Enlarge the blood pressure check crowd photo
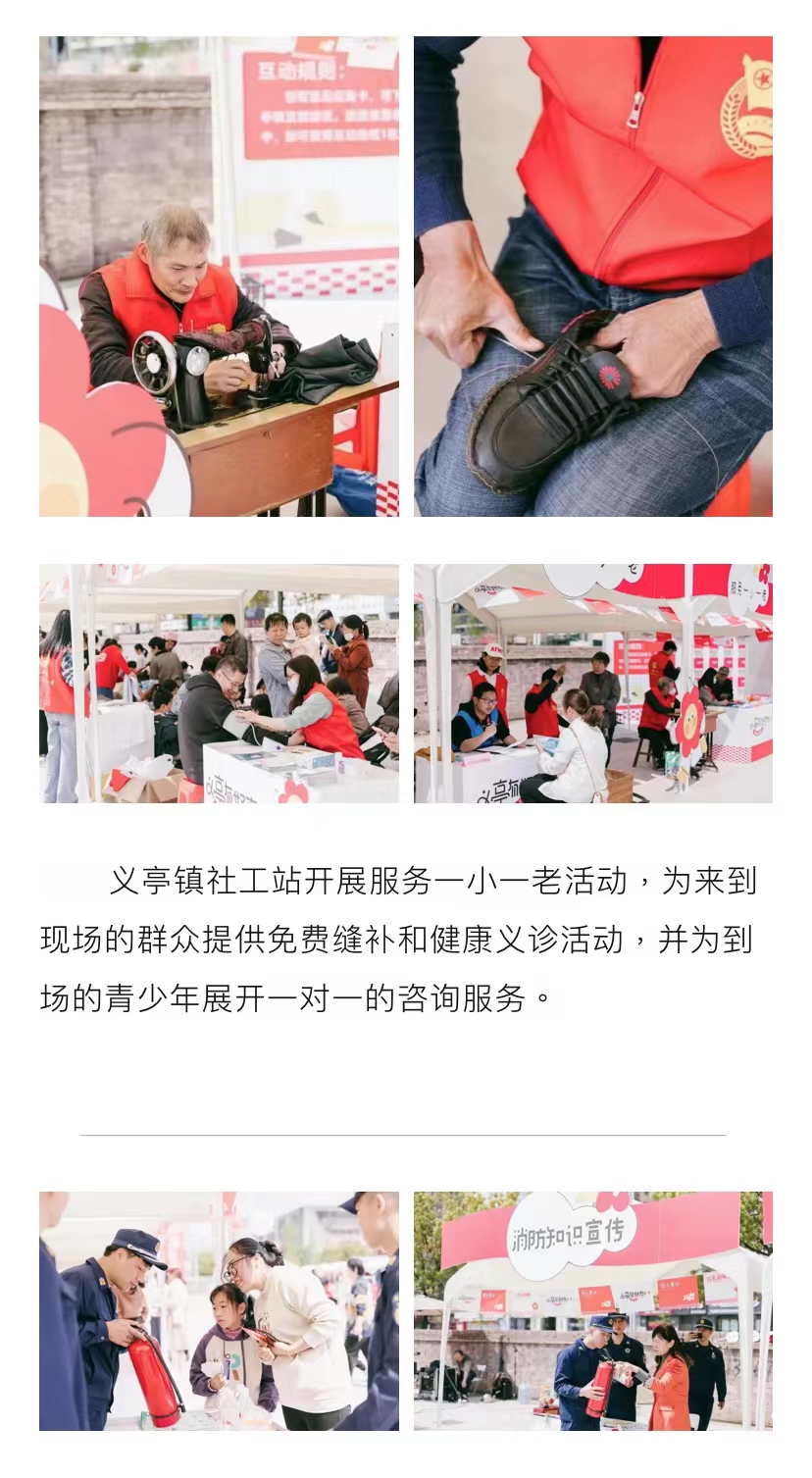This screenshot has width=812, height=1478. (x=219, y=684)
